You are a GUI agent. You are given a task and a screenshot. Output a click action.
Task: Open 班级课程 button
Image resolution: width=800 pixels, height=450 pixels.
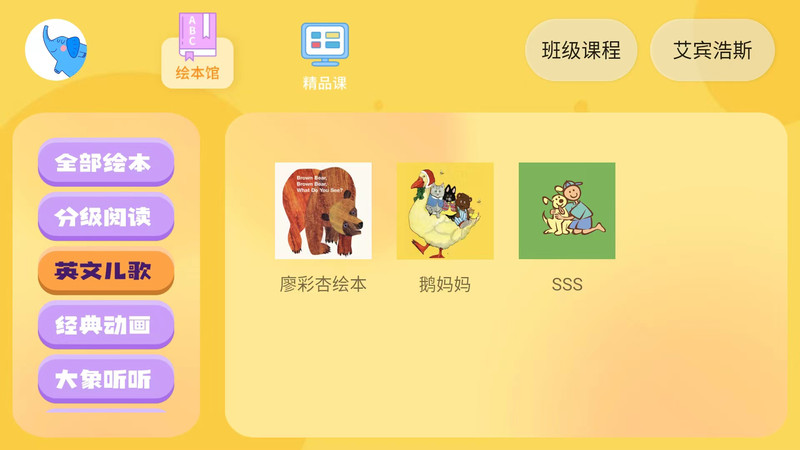pyautogui.click(x=581, y=50)
